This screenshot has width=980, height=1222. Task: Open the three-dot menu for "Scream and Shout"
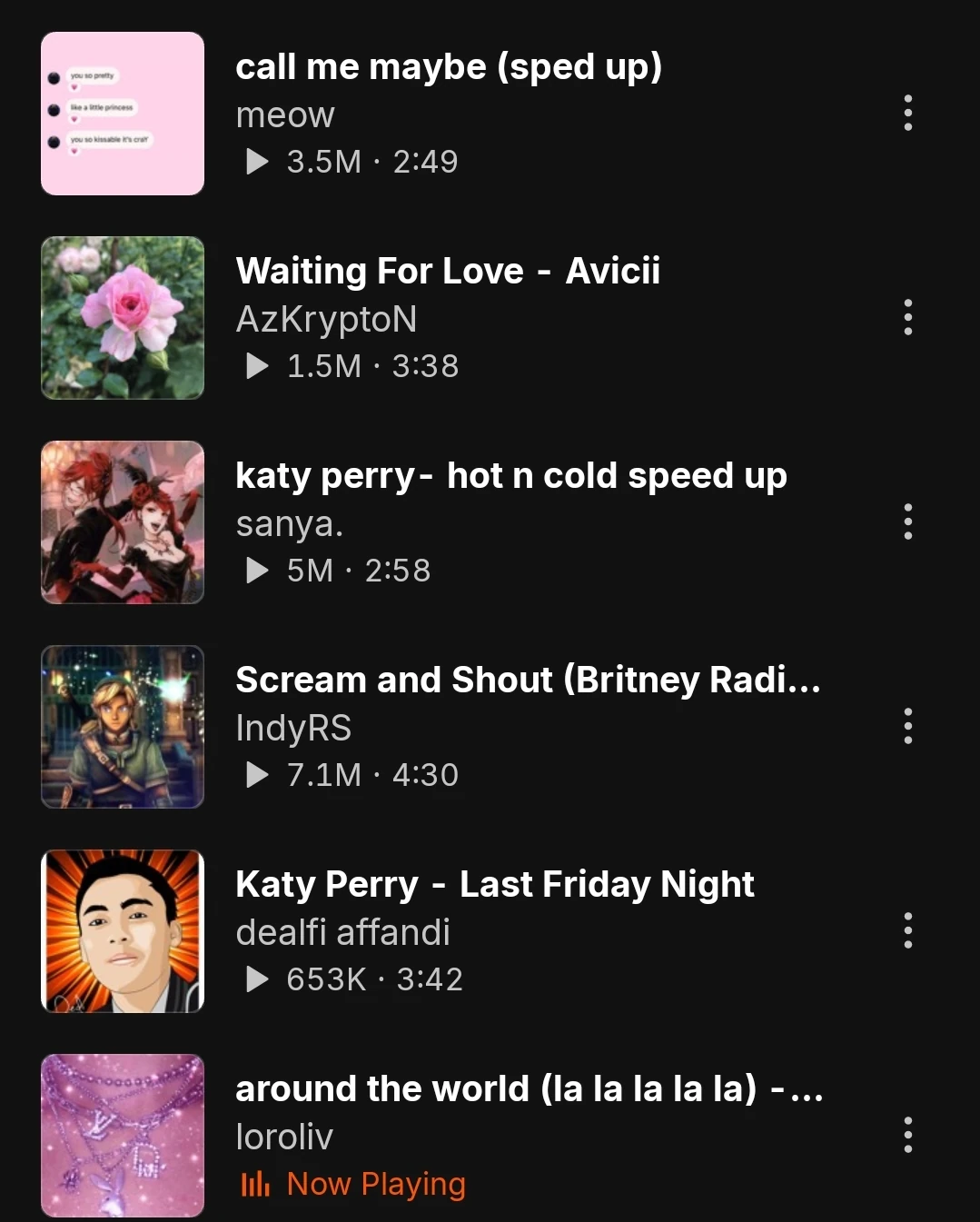coord(907,727)
